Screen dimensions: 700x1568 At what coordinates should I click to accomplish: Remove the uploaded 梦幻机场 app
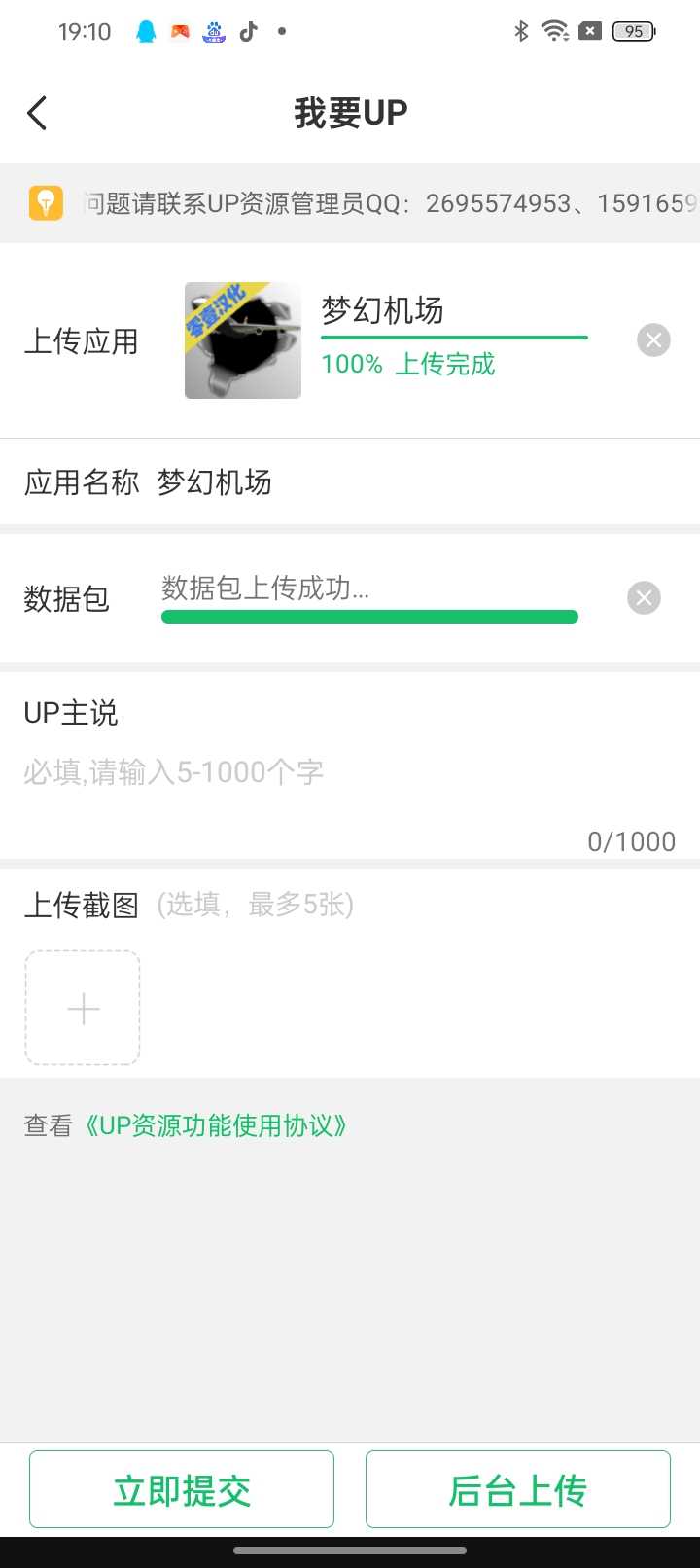click(x=653, y=340)
